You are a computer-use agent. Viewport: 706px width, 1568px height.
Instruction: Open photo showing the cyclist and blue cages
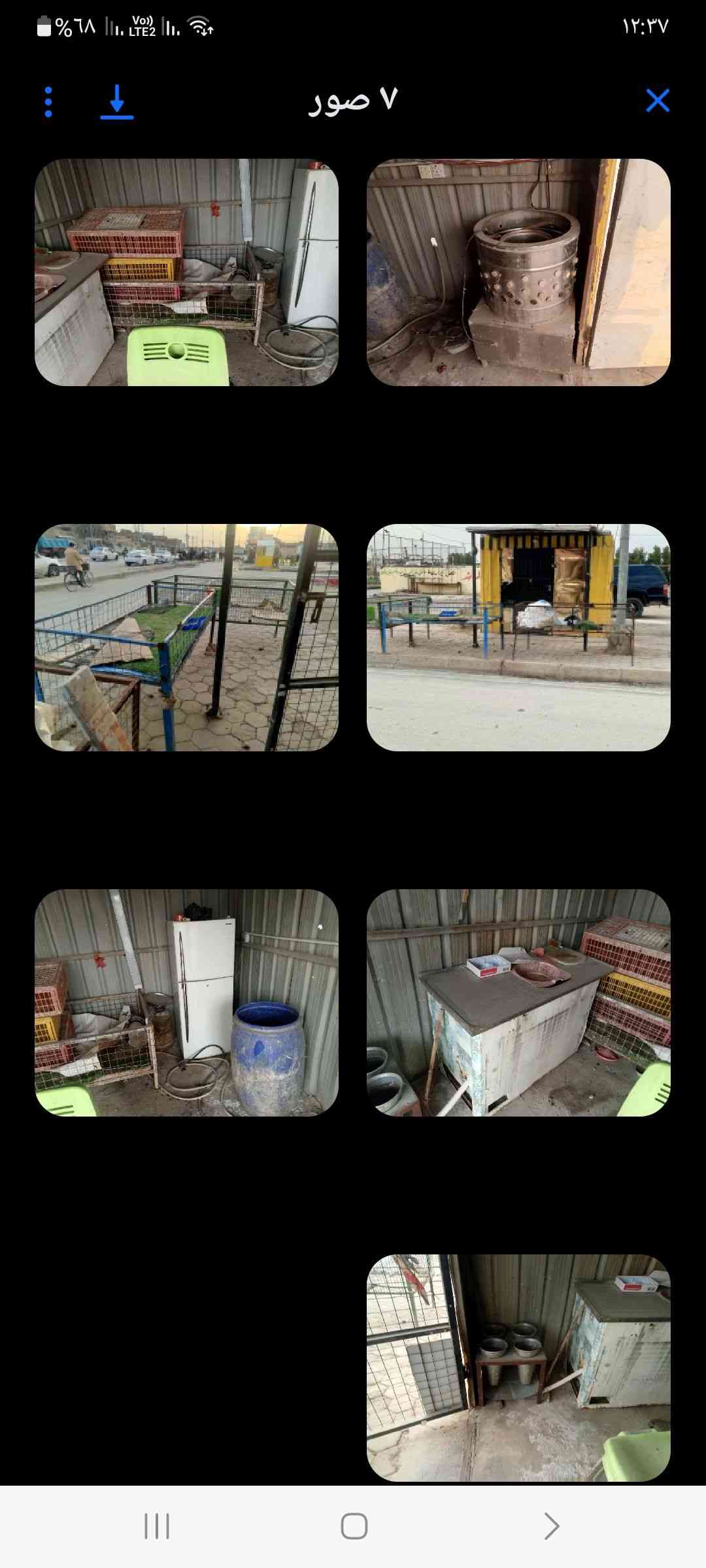click(186, 637)
